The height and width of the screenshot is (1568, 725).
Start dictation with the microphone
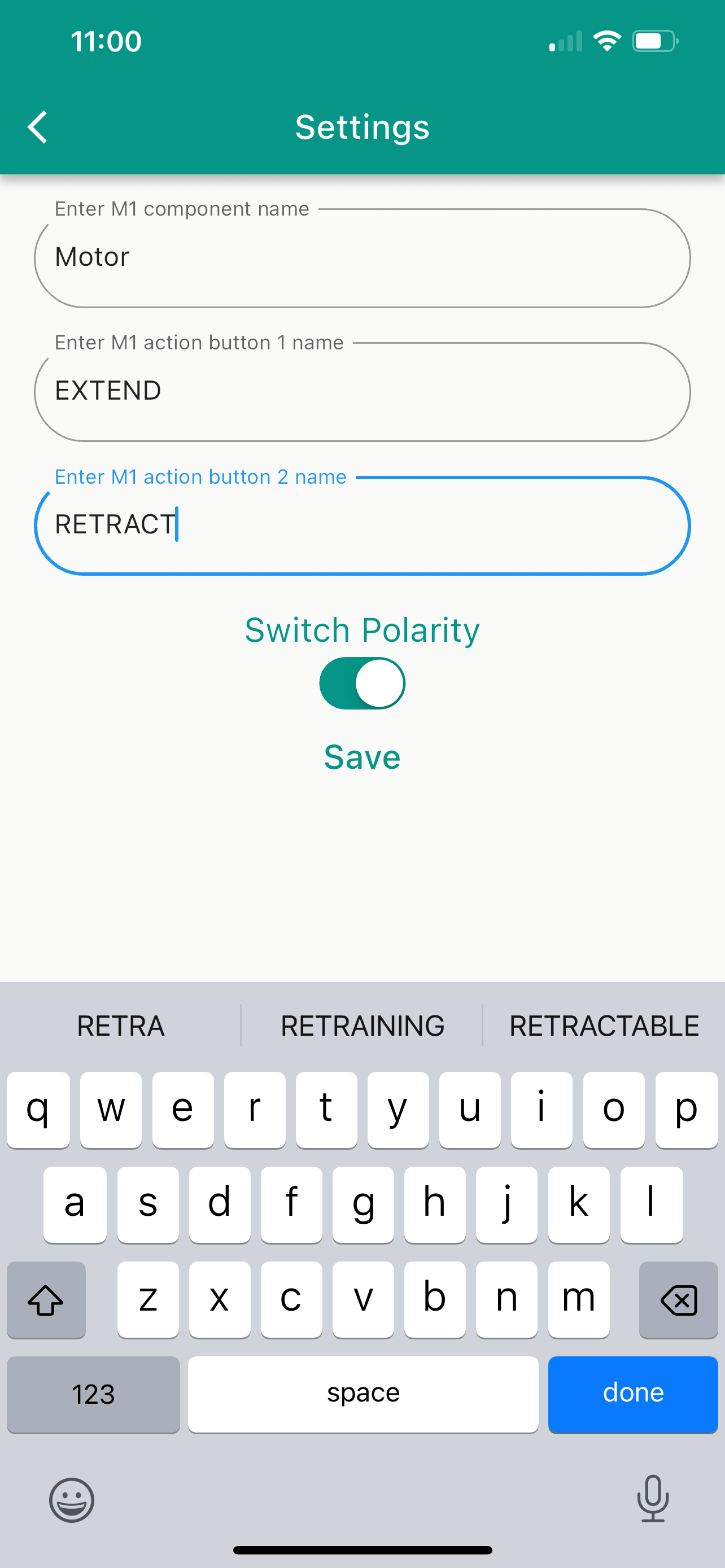653,1499
